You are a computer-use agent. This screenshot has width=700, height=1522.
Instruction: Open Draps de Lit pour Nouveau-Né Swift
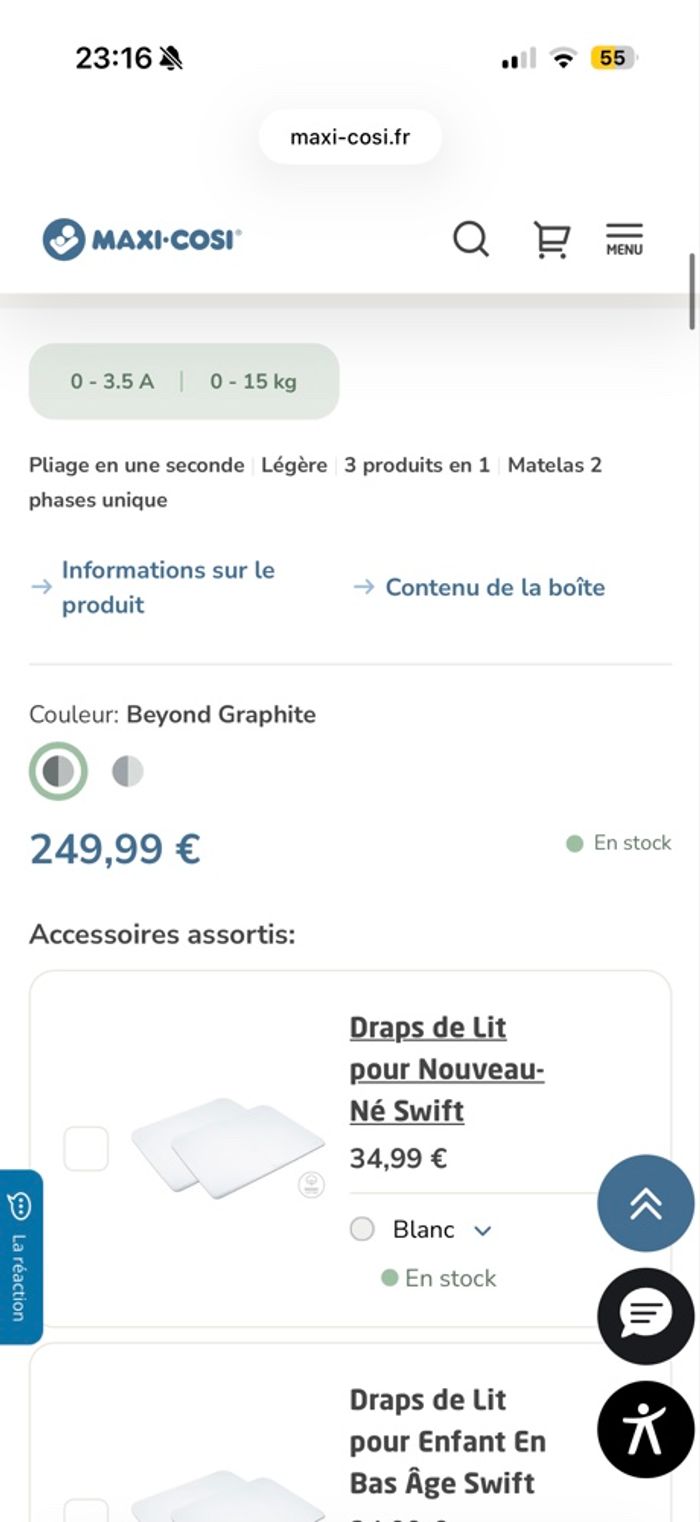(446, 1069)
